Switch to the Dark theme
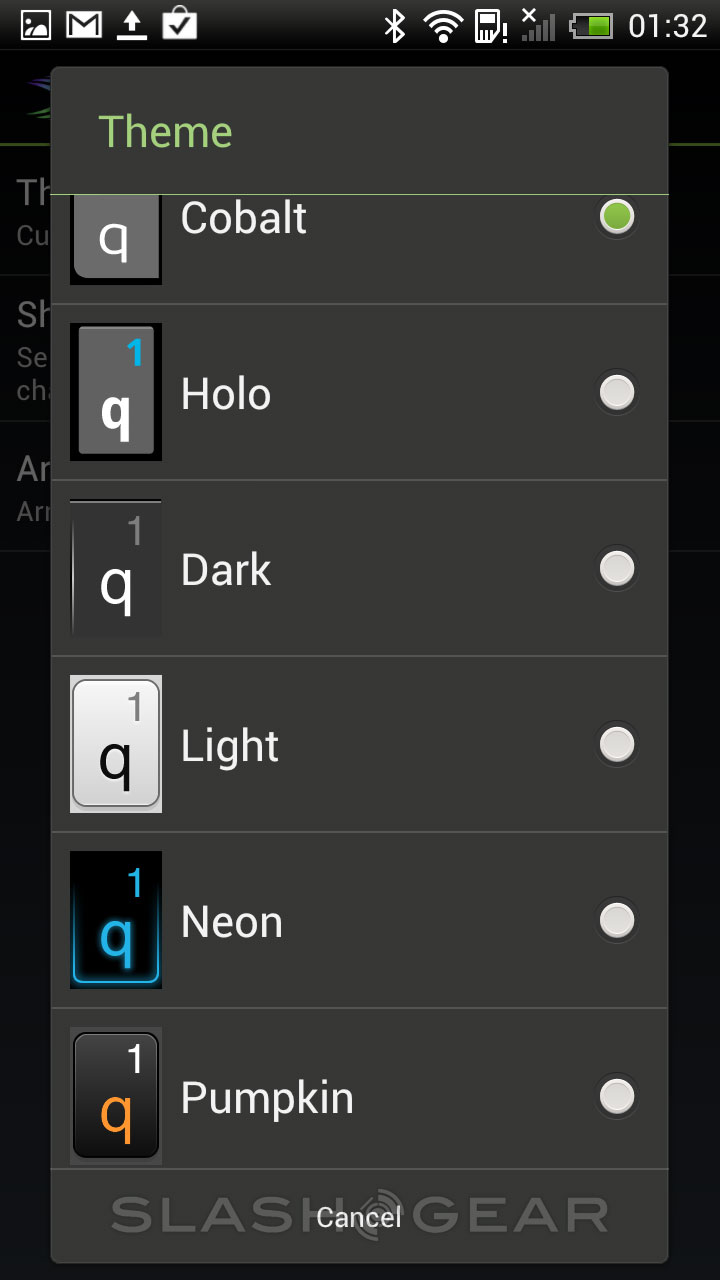720x1280 pixels. (360, 569)
